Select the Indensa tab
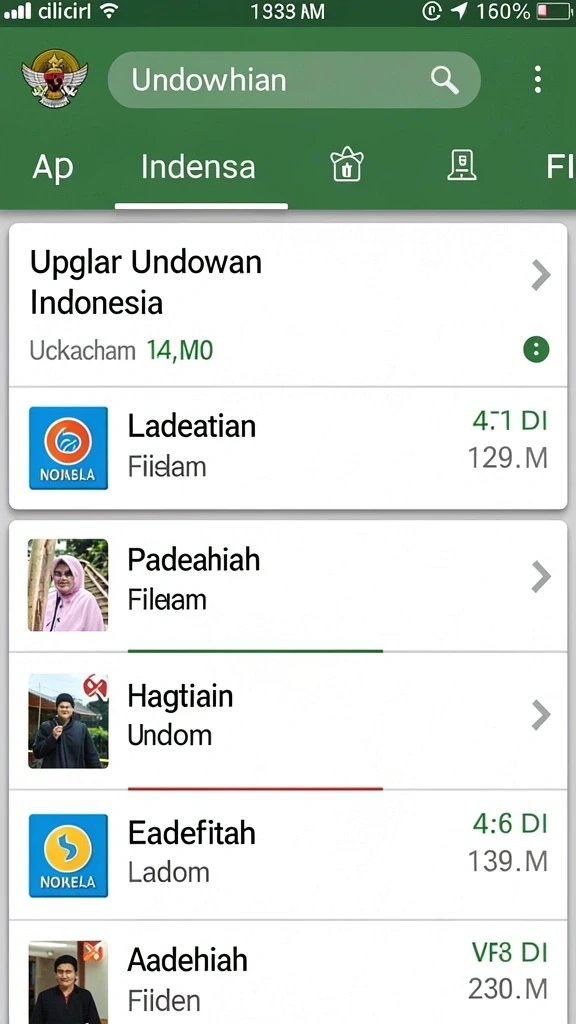The image size is (576, 1024). 199,167
